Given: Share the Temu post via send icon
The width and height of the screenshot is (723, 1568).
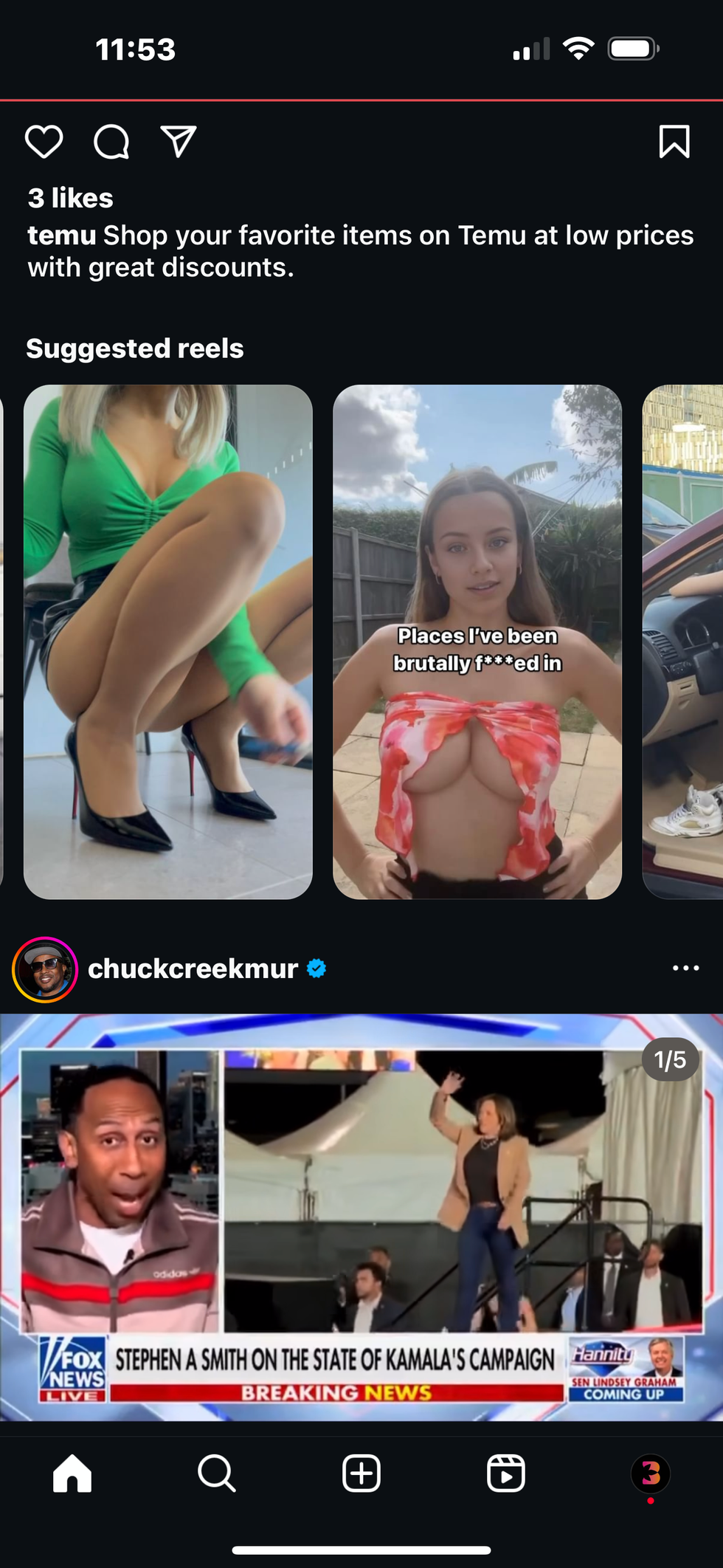Looking at the screenshot, I should coord(179,142).
